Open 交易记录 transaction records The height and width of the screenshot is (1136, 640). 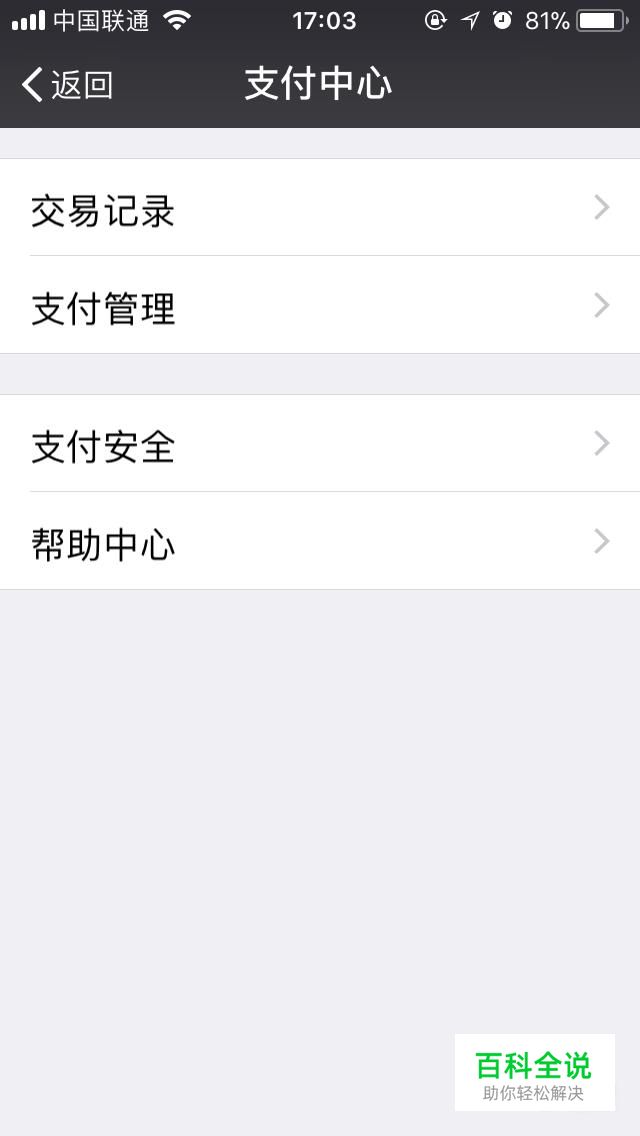coord(320,207)
